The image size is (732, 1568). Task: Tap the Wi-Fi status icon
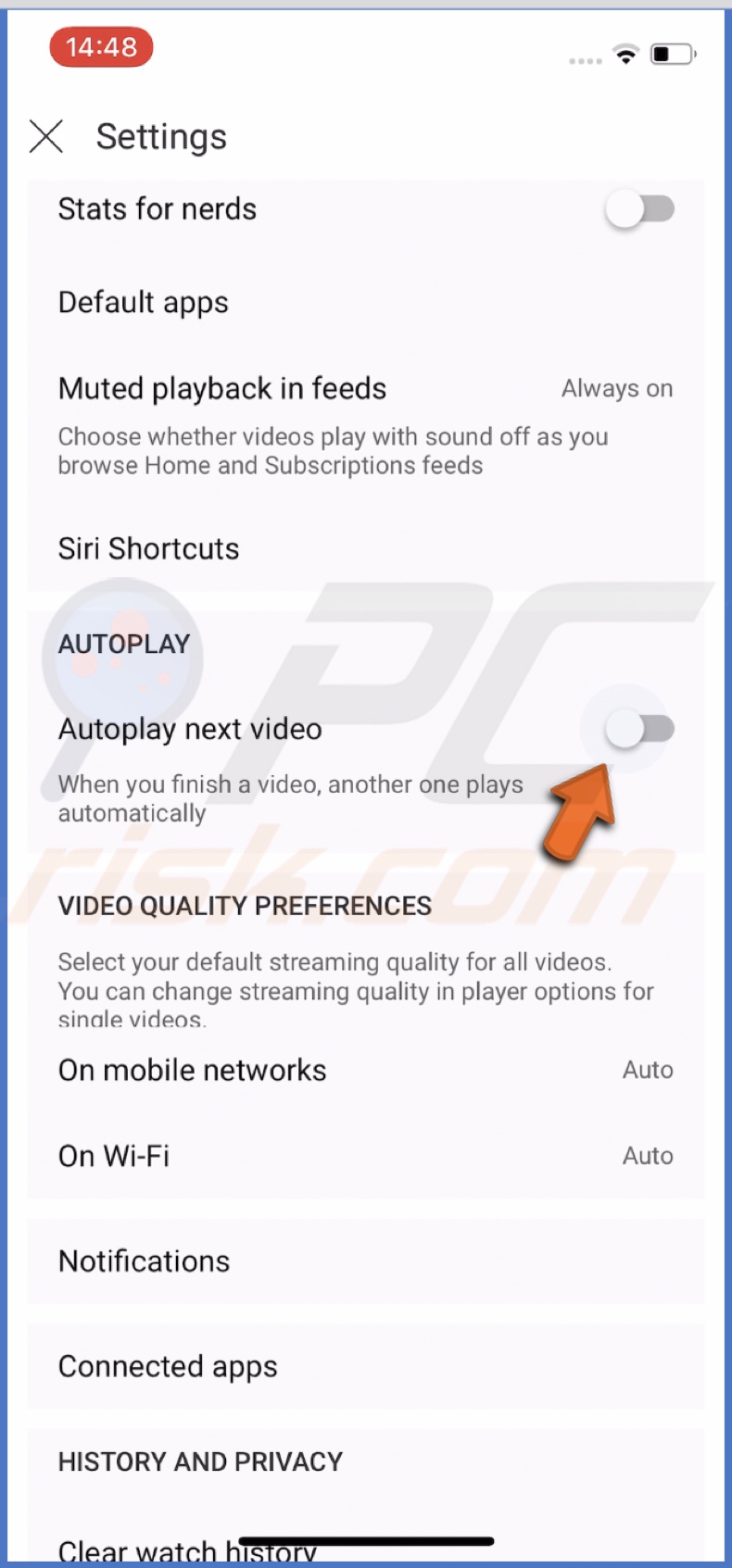pos(625,54)
